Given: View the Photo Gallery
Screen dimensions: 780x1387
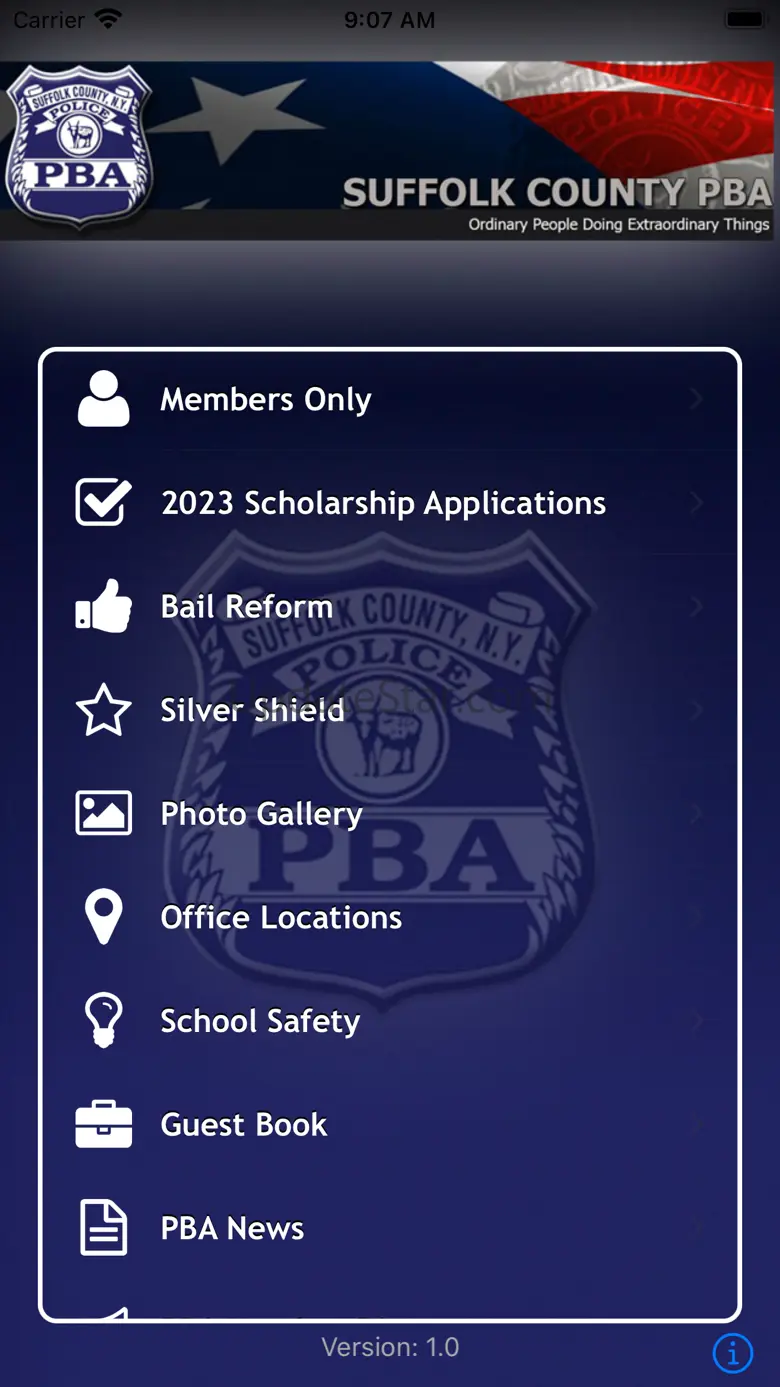Looking at the screenshot, I should point(389,814).
